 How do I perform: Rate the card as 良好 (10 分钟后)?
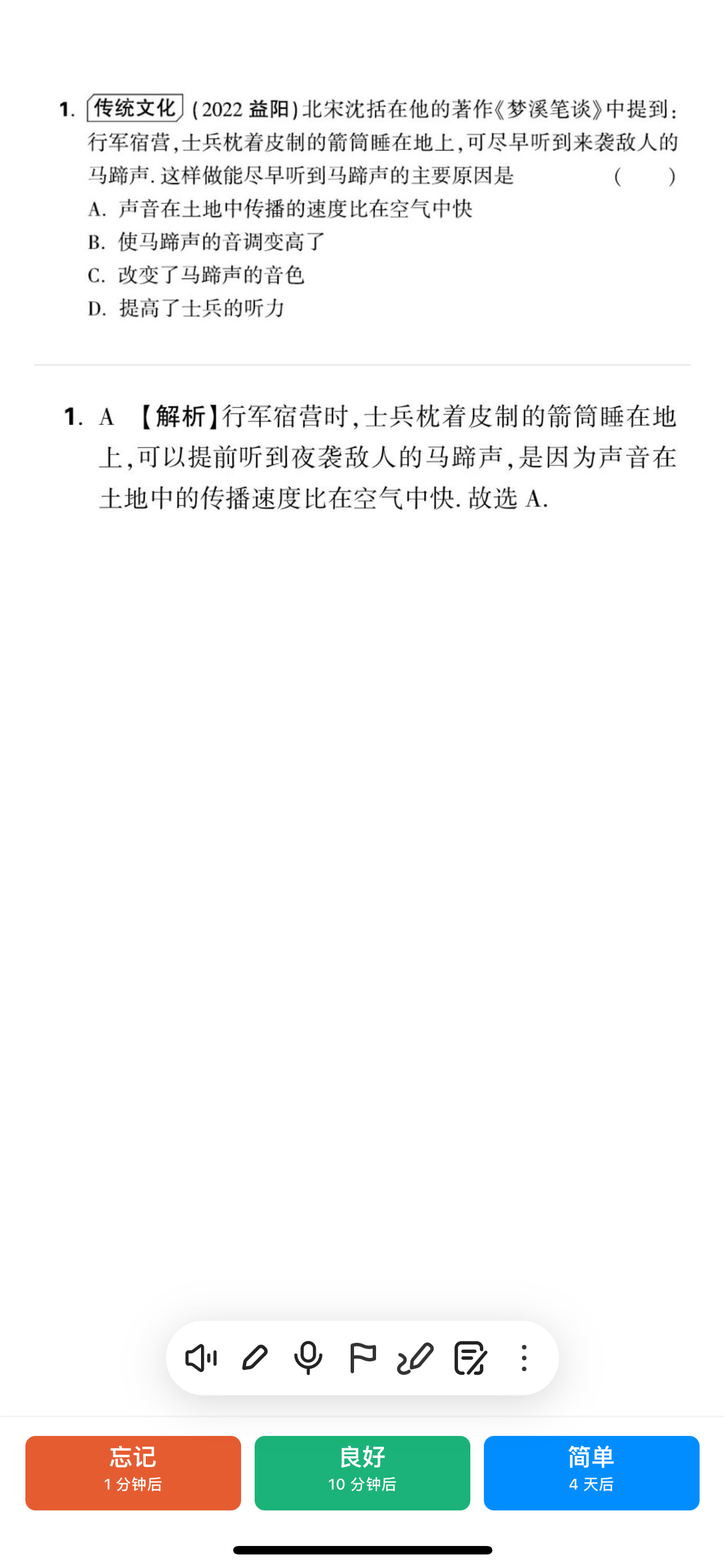click(x=362, y=1473)
